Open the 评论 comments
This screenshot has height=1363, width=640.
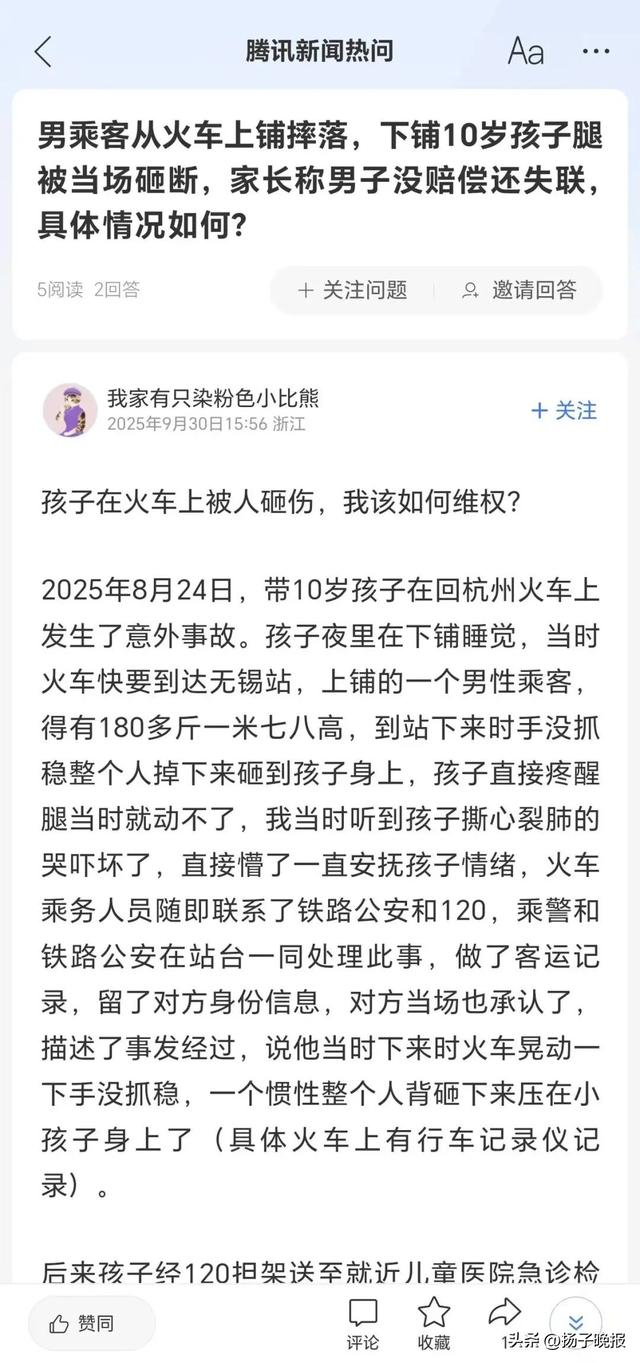[x=363, y=1323]
